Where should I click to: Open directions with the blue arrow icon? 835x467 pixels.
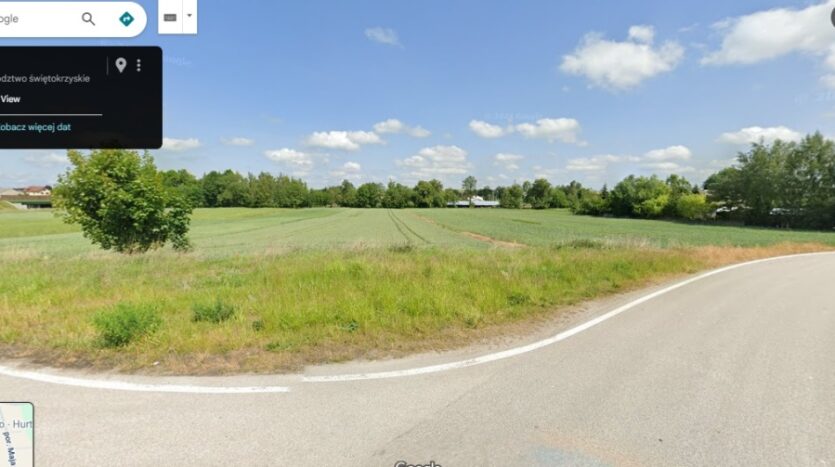(x=126, y=19)
